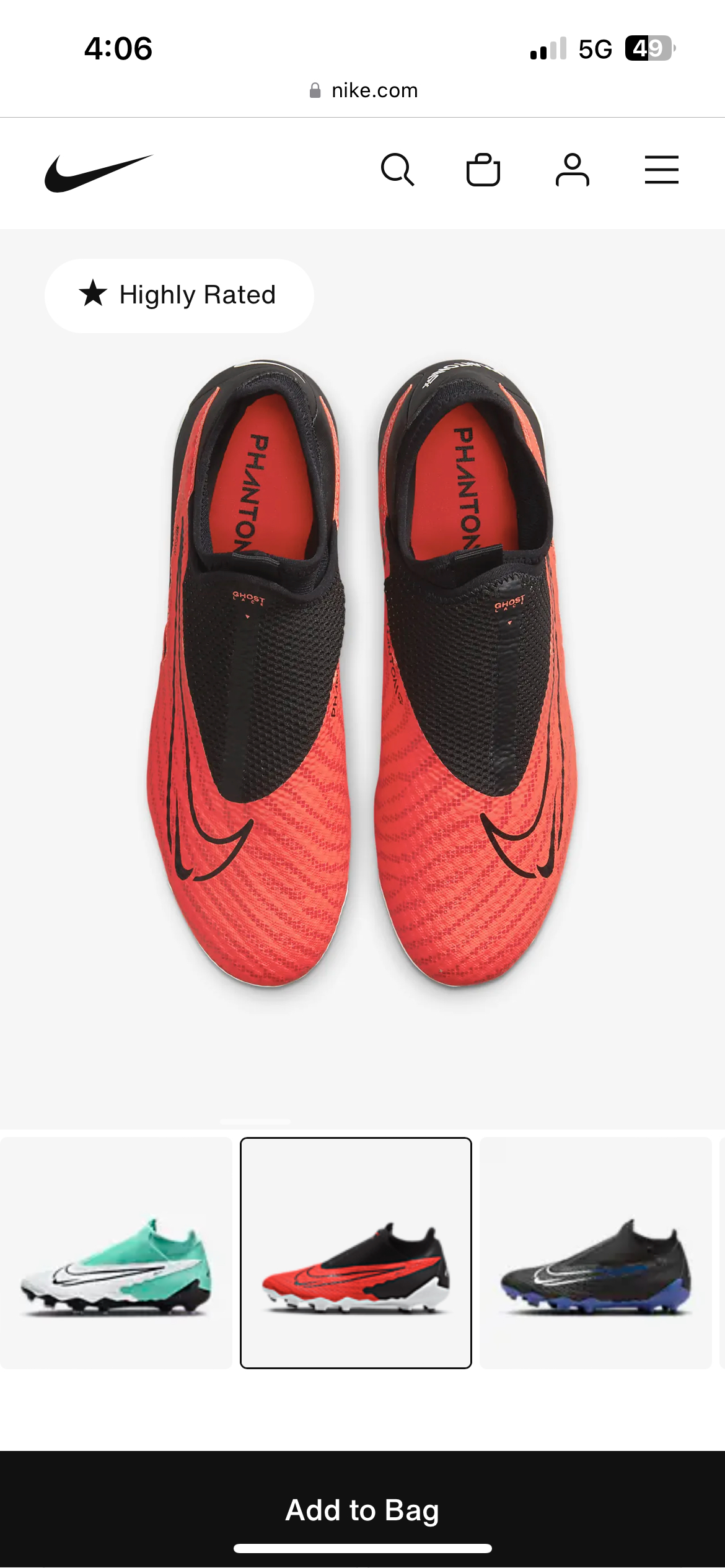Open the hamburger menu
The height and width of the screenshot is (1568, 725).
coord(661,170)
